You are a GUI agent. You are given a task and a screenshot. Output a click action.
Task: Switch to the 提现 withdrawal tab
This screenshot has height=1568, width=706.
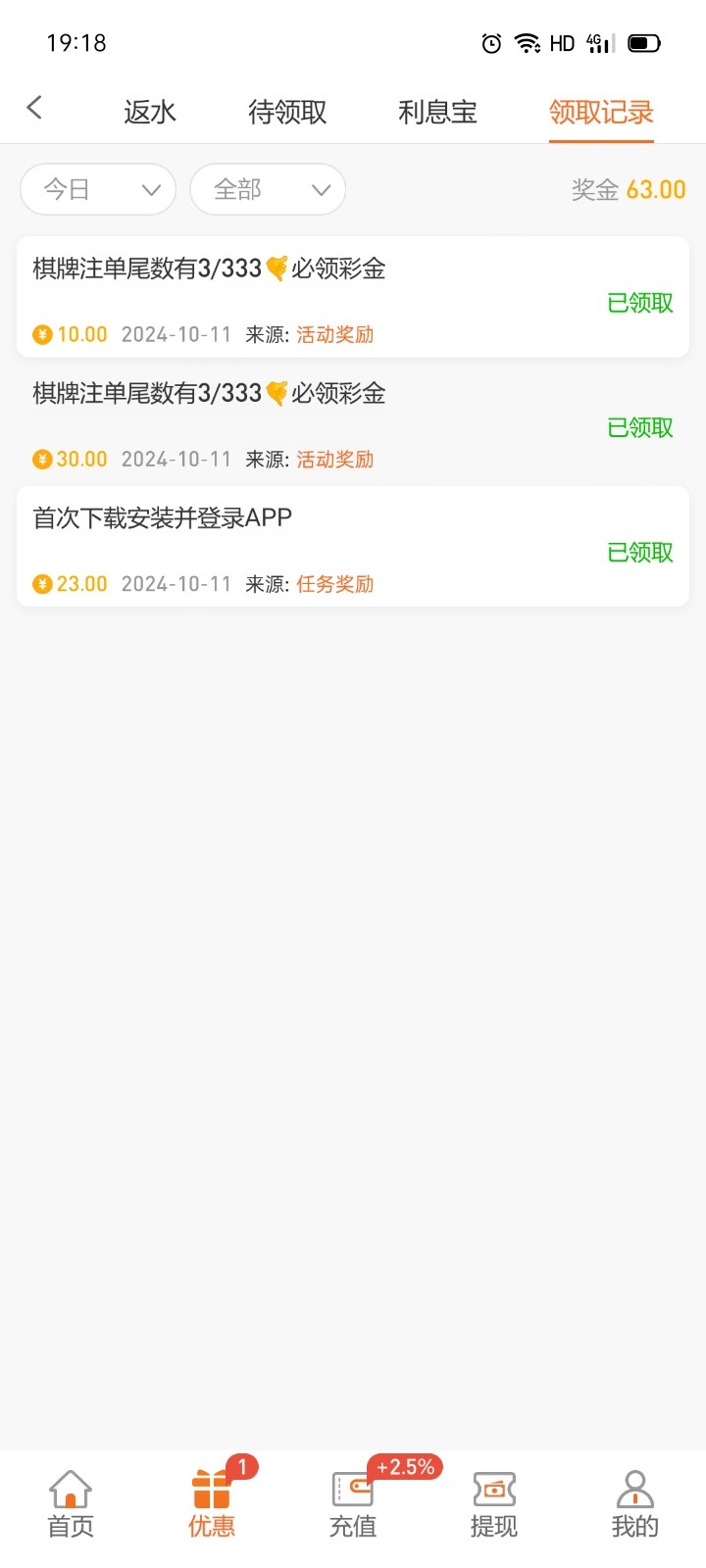coord(493,1503)
